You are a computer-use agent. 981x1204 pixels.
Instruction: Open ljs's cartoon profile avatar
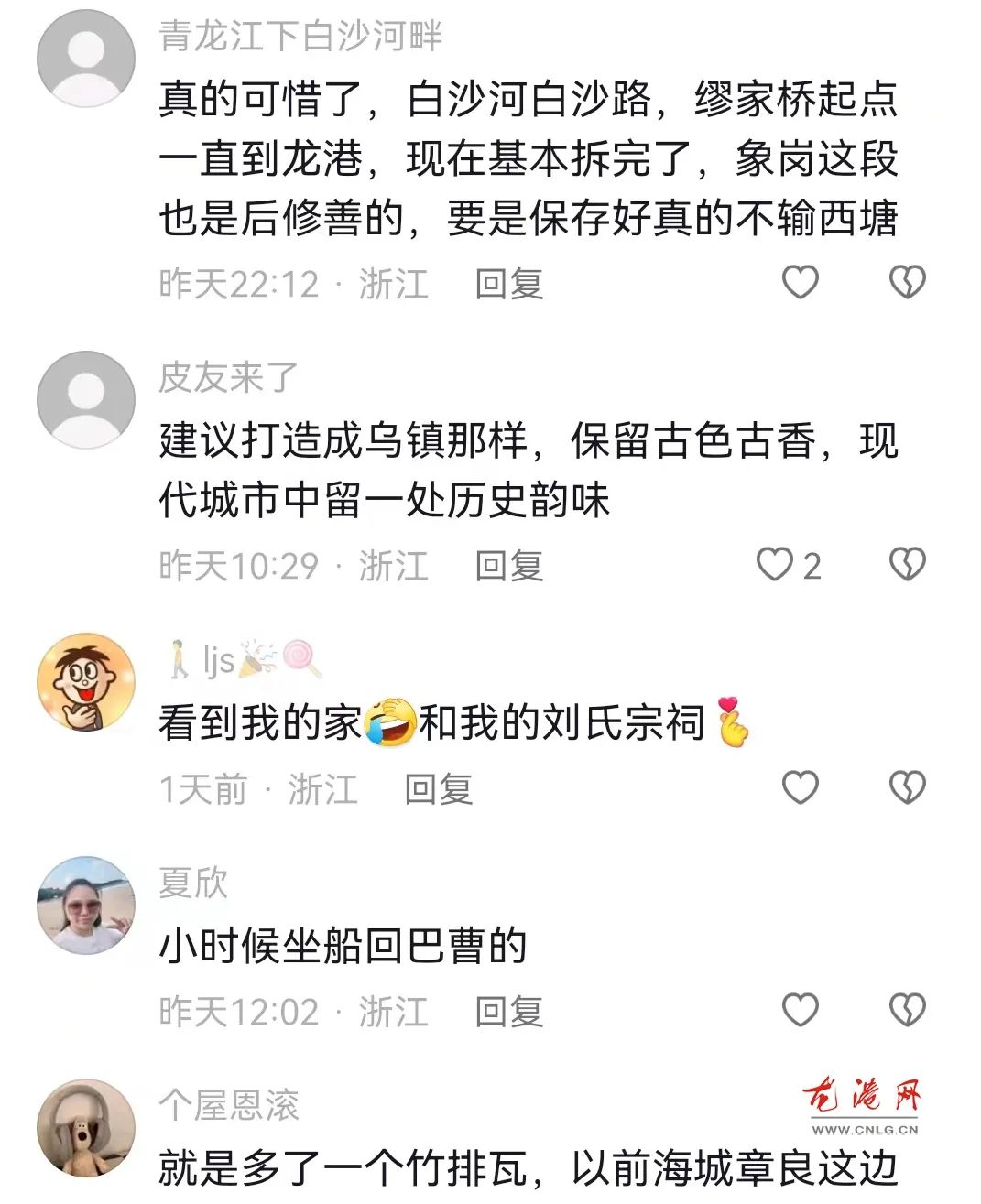tap(86, 682)
